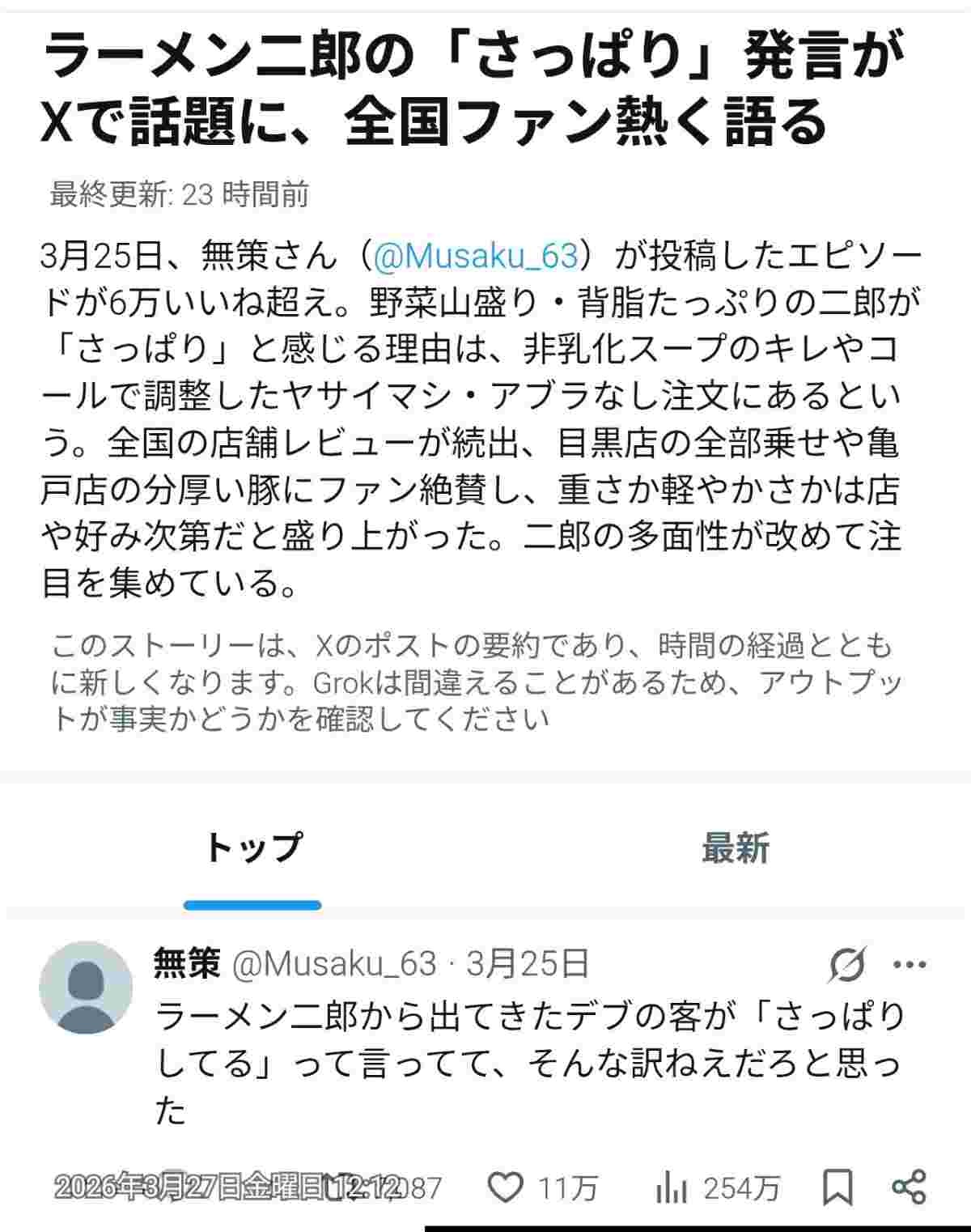
Task: Tap the Grok icon on 無策's post
Action: tap(847, 963)
